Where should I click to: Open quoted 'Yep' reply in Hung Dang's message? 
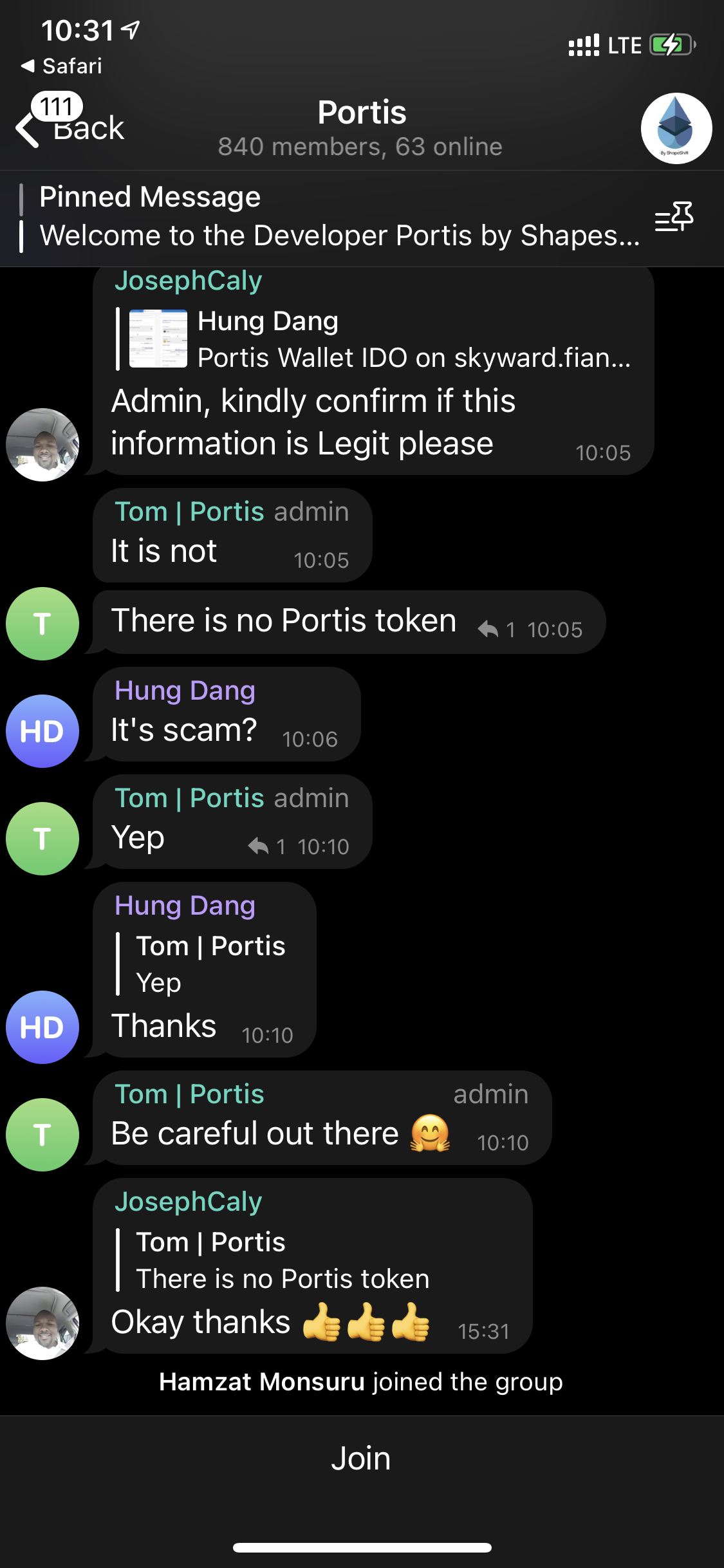pos(206,964)
